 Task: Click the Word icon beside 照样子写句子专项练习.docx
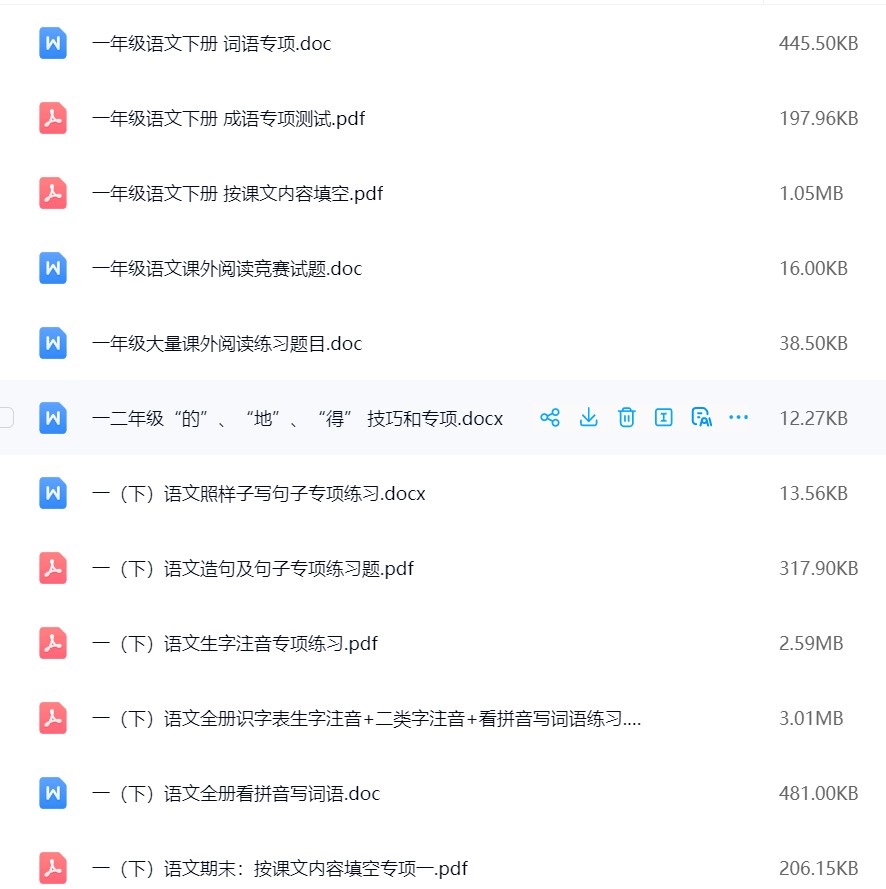click(x=52, y=493)
